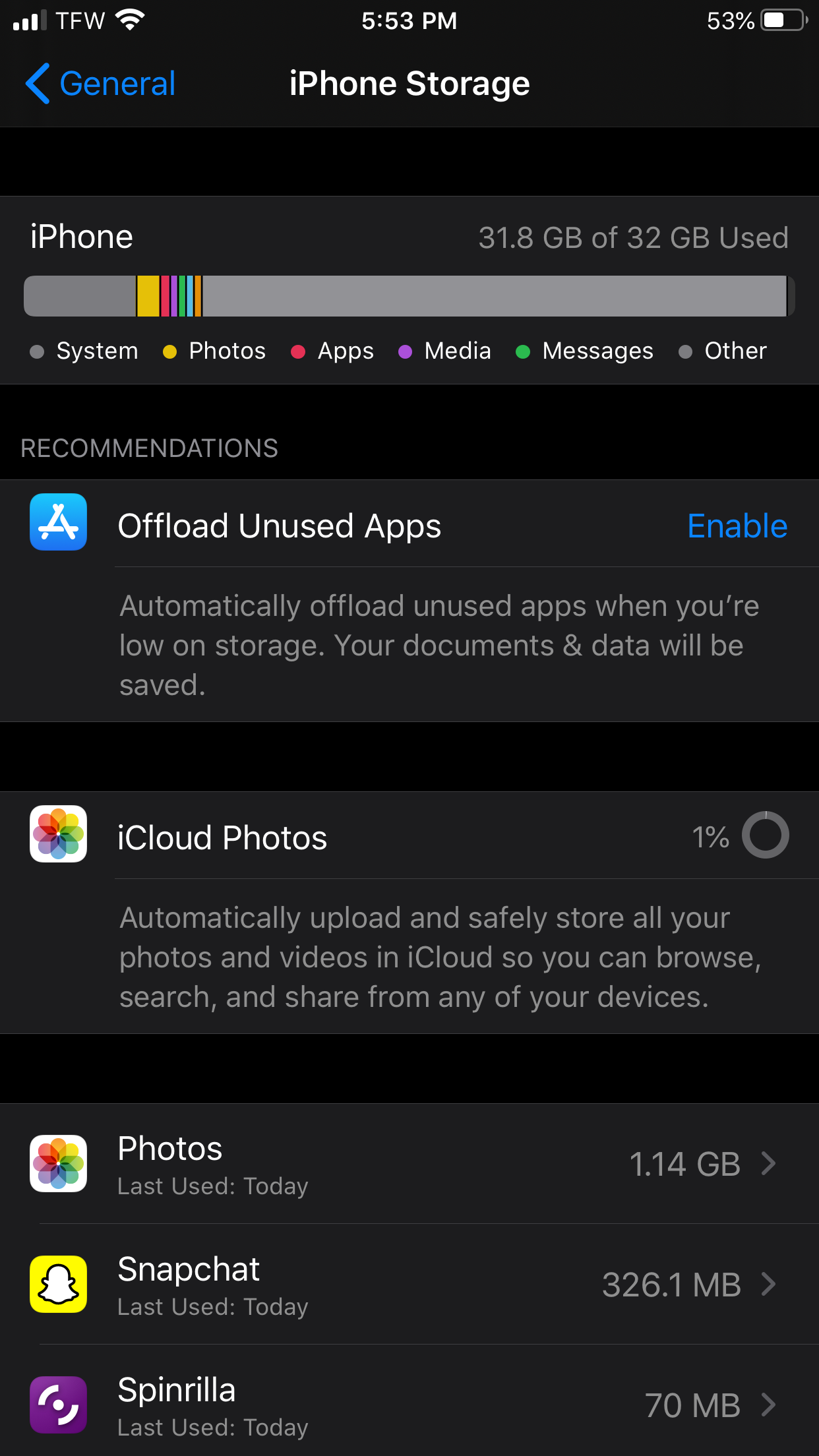Go back to General settings

point(101,84)
